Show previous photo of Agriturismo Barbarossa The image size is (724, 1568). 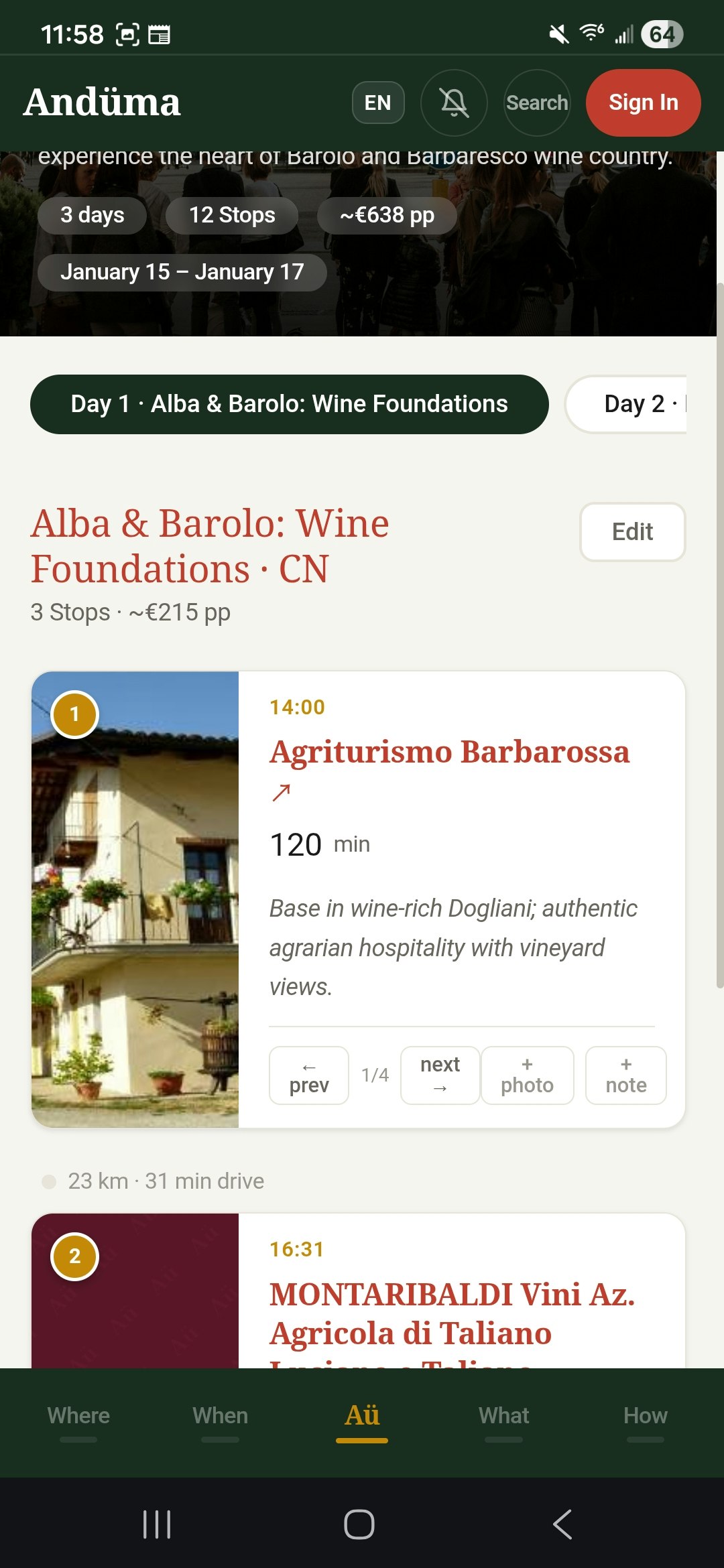309,1075
